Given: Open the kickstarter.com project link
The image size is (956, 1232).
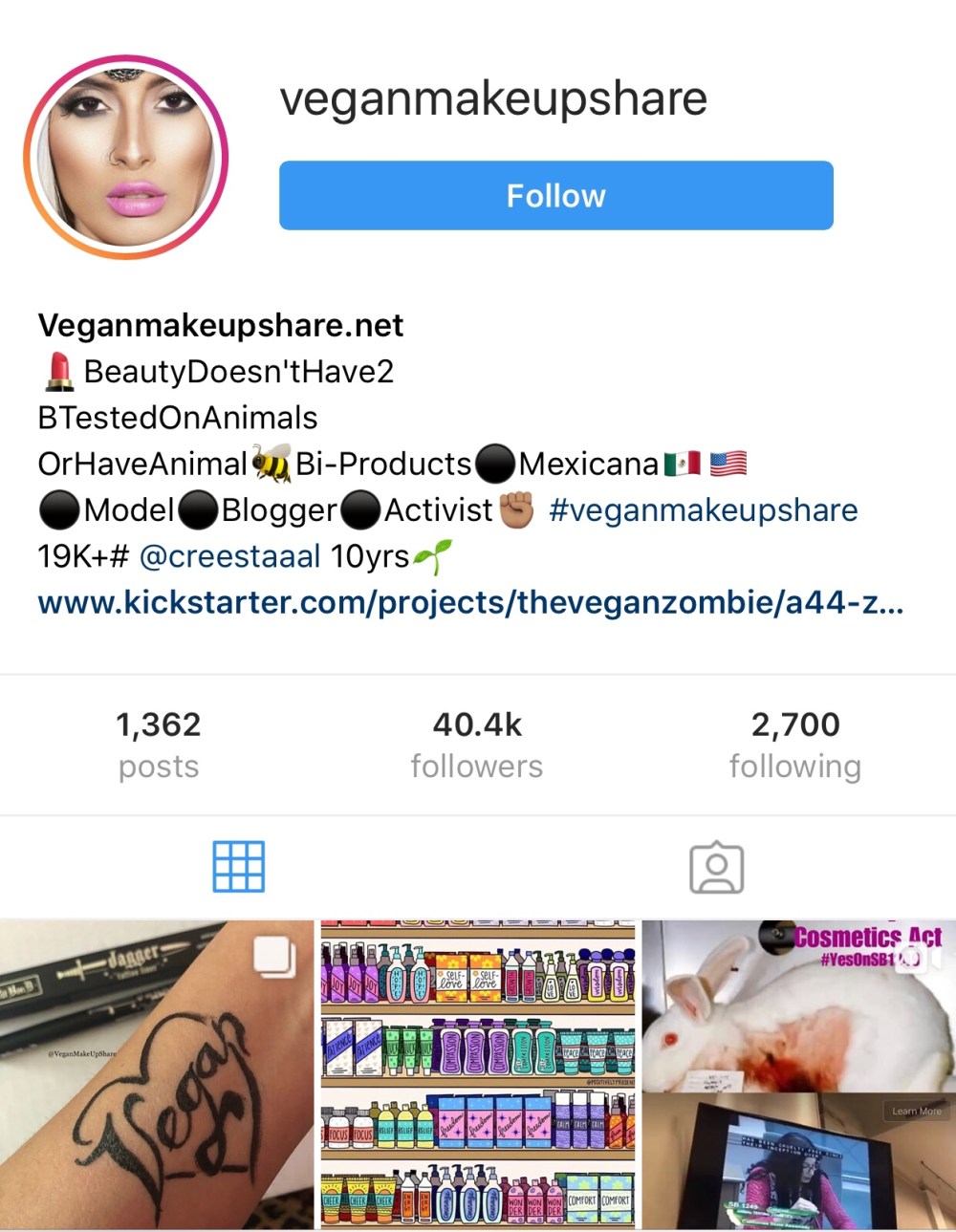Looking at the screenshot, I should pyautogui.click(x=469, y=602).
